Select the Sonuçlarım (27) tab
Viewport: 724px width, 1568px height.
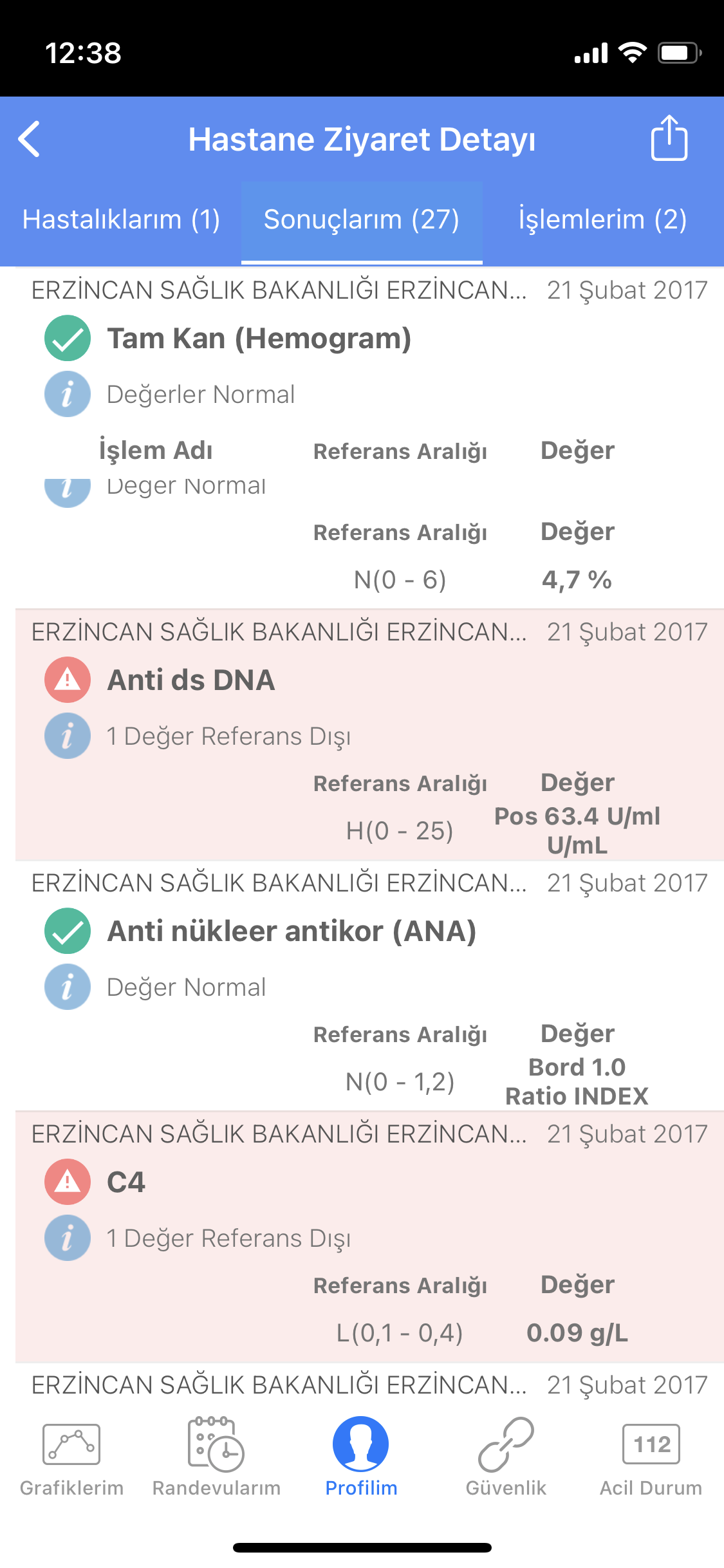click(362, 219)
